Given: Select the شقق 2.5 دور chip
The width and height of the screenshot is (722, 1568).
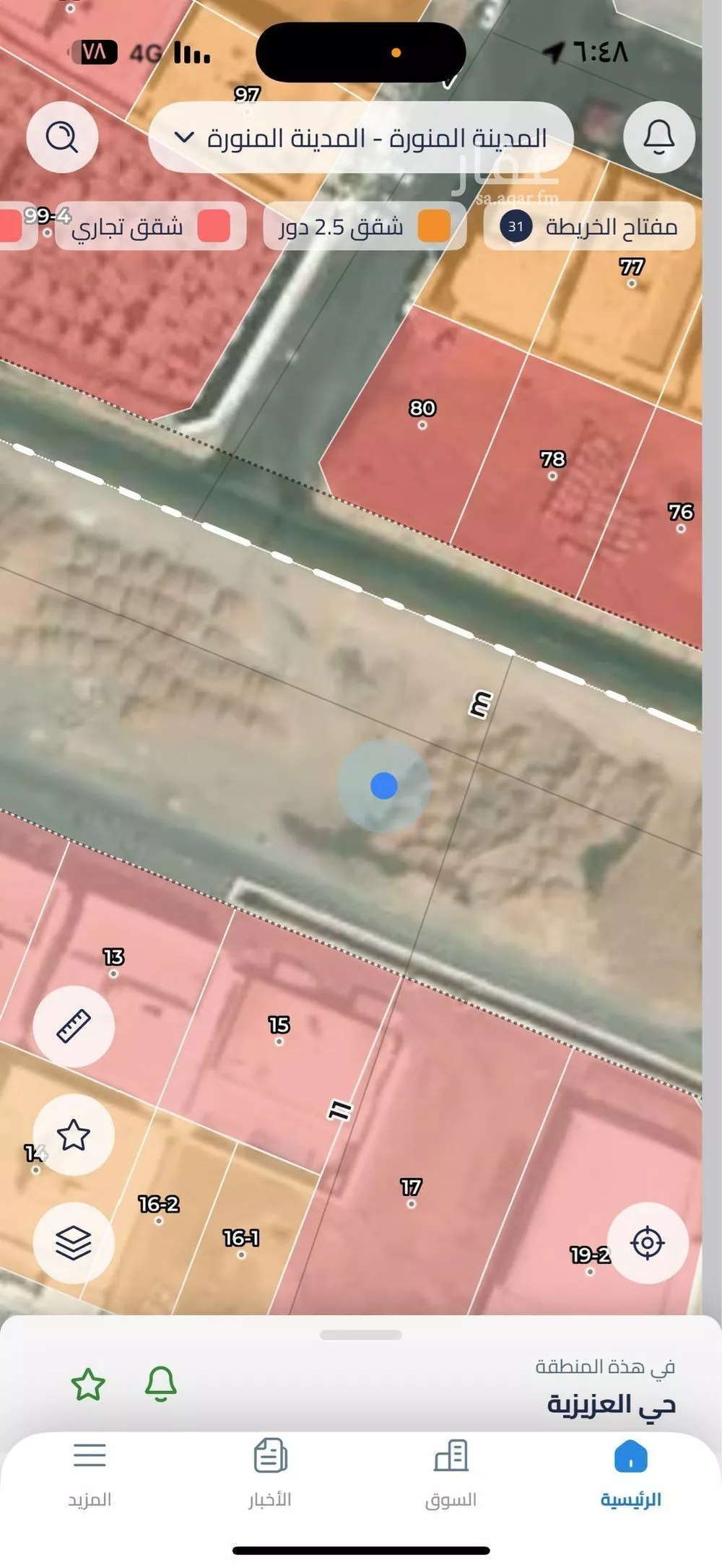Looking at the screenshot, I should coord(365,227).
